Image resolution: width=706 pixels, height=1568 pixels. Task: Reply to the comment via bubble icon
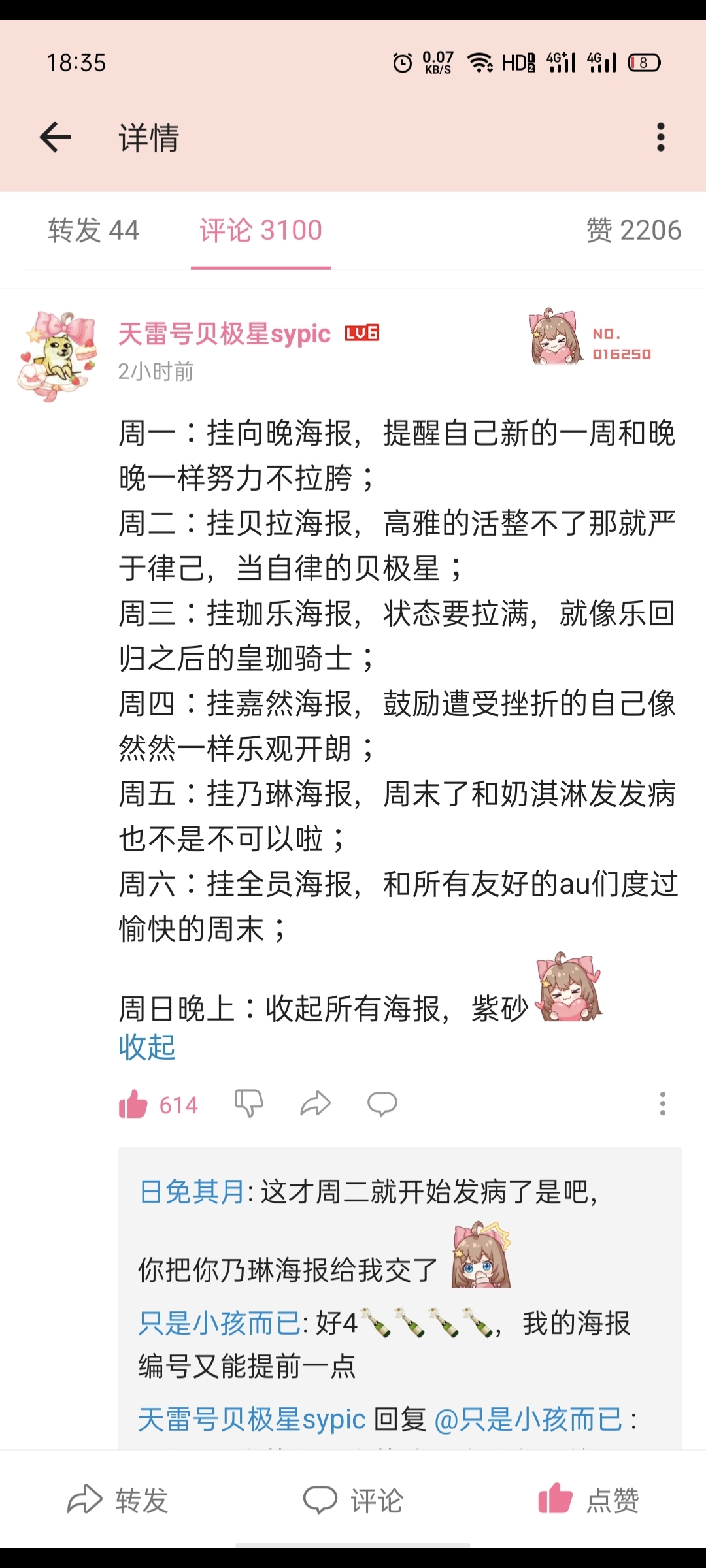click(x=382, y=1103)
